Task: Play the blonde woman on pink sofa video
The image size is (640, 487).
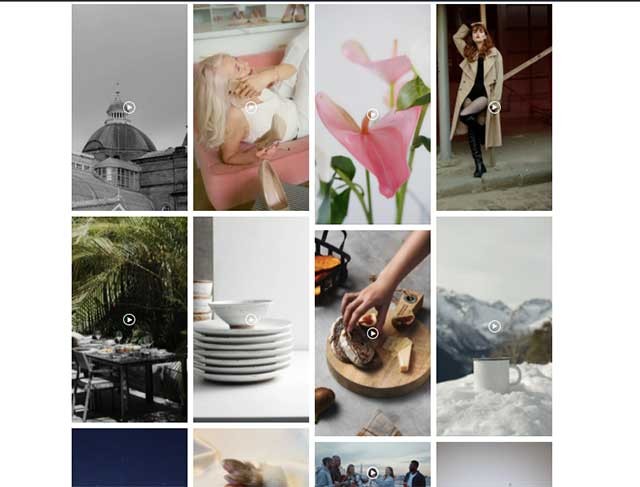Action: (x=251, y=107)
